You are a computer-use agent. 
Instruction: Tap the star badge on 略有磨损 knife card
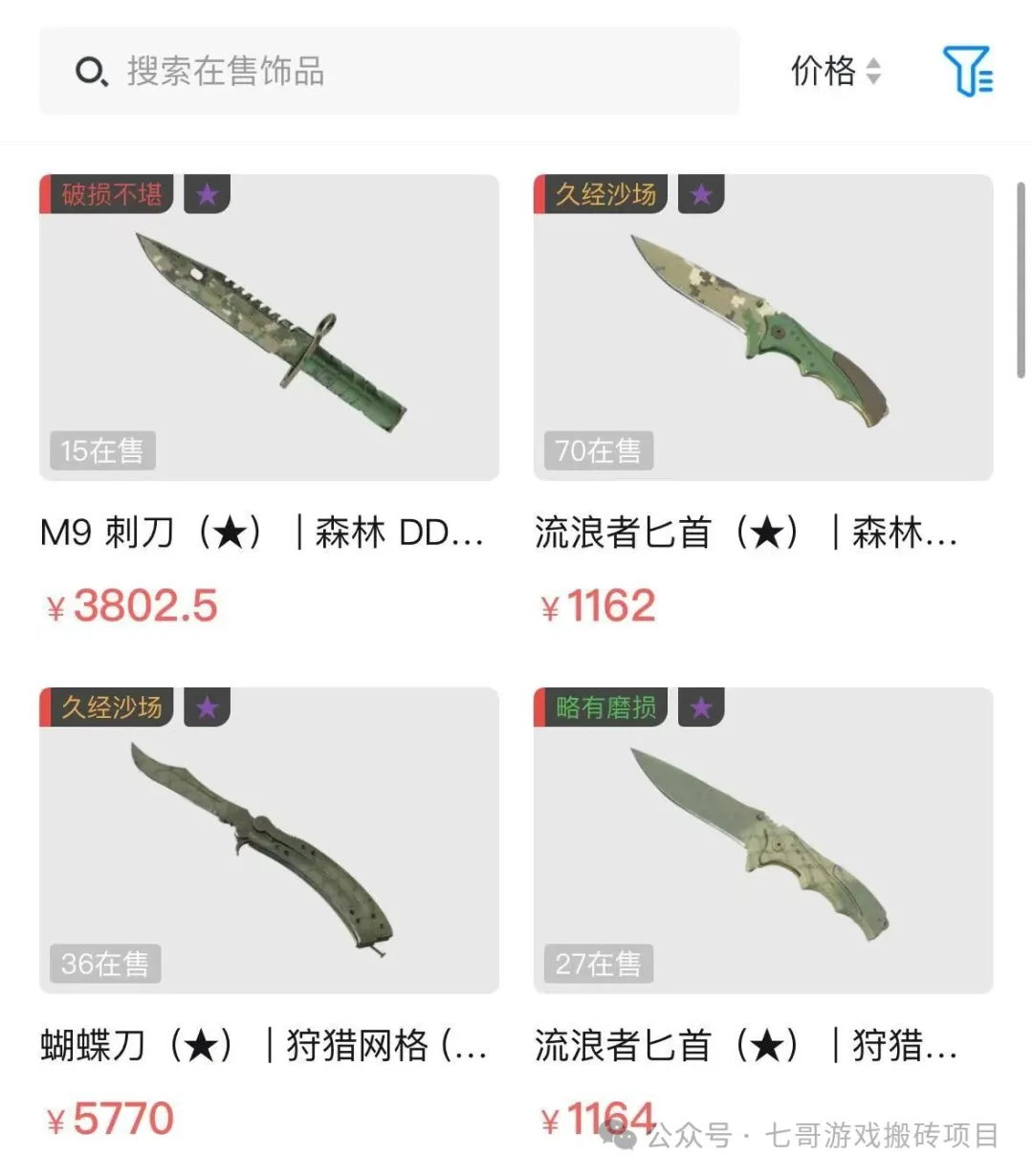[x=701, y=708]
